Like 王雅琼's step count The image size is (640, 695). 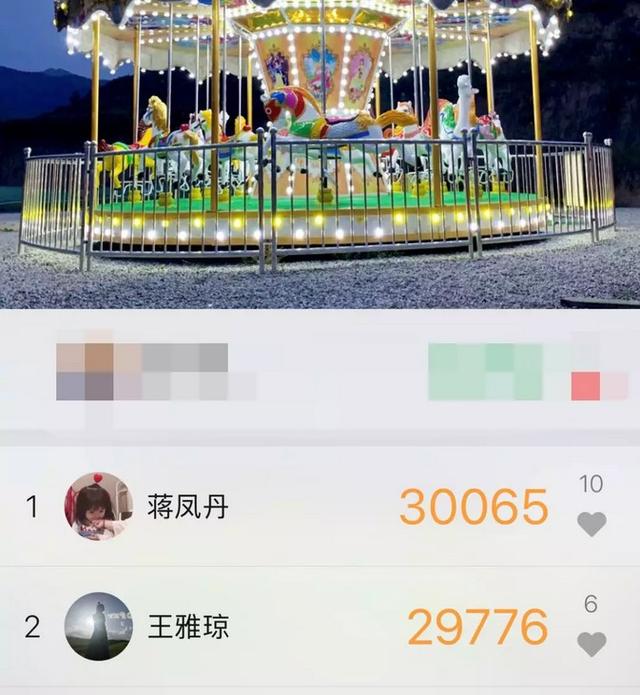pos(592,644)
